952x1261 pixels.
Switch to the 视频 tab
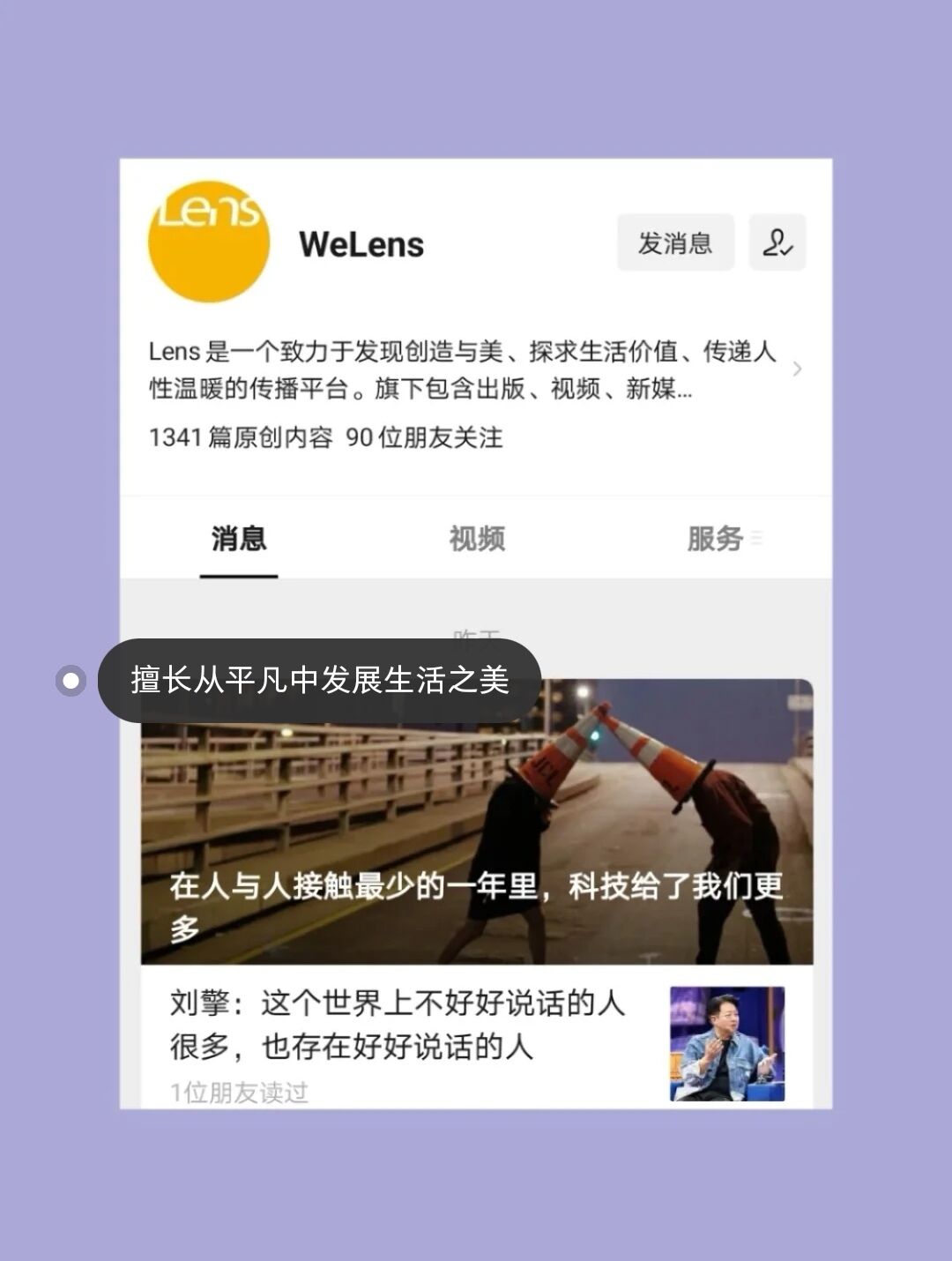tap(476, 540)
